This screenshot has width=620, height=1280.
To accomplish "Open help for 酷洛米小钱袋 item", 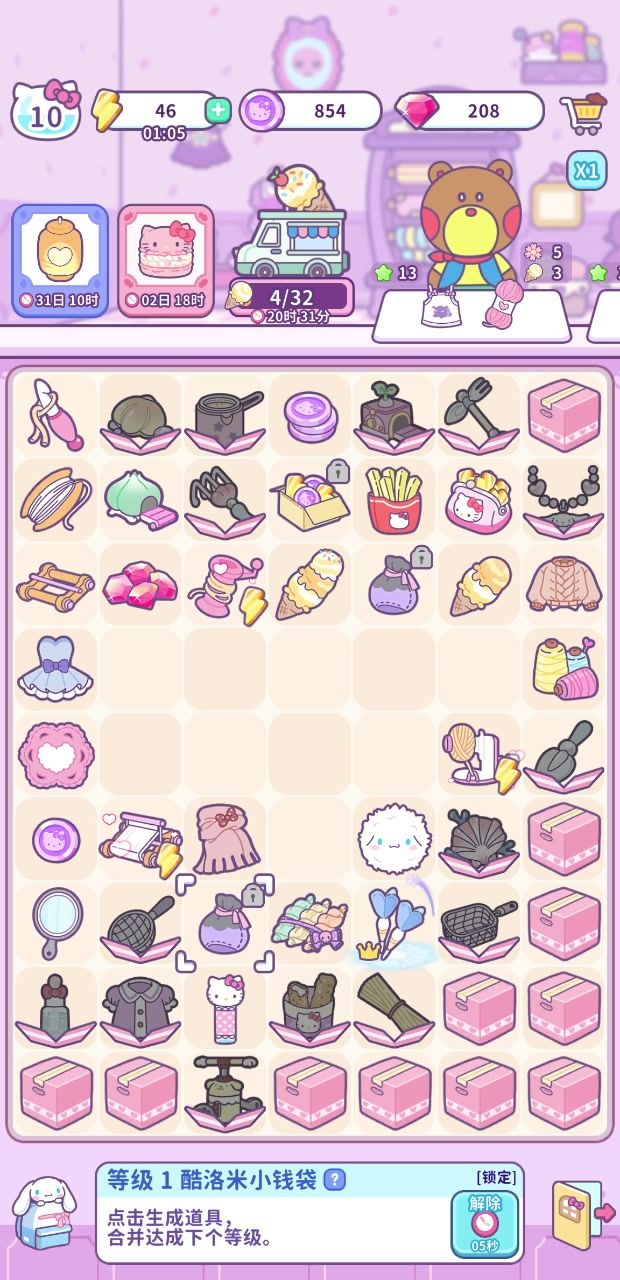I will tap(335, 1179).
